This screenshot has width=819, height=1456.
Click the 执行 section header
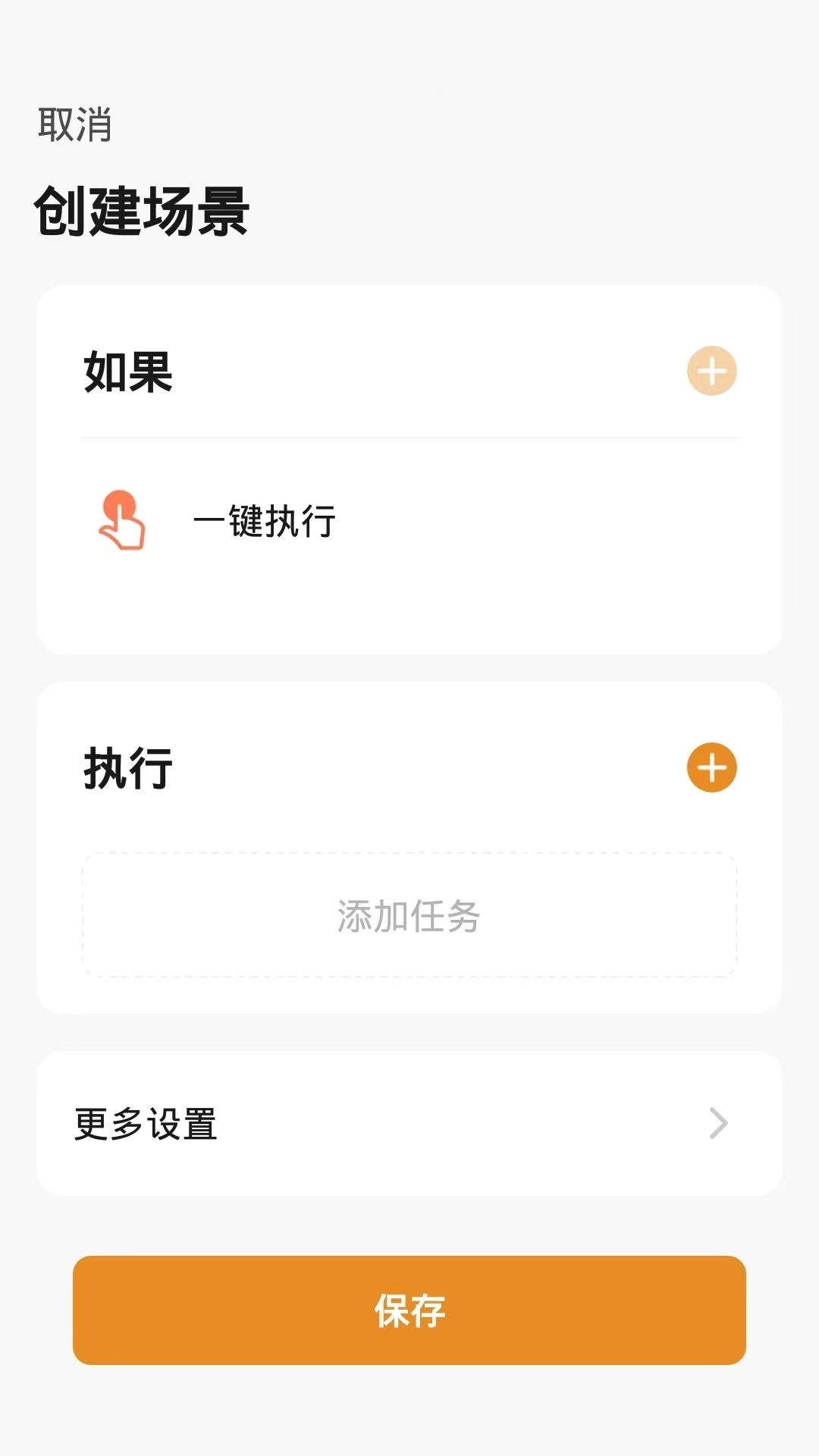click(127, 767)
